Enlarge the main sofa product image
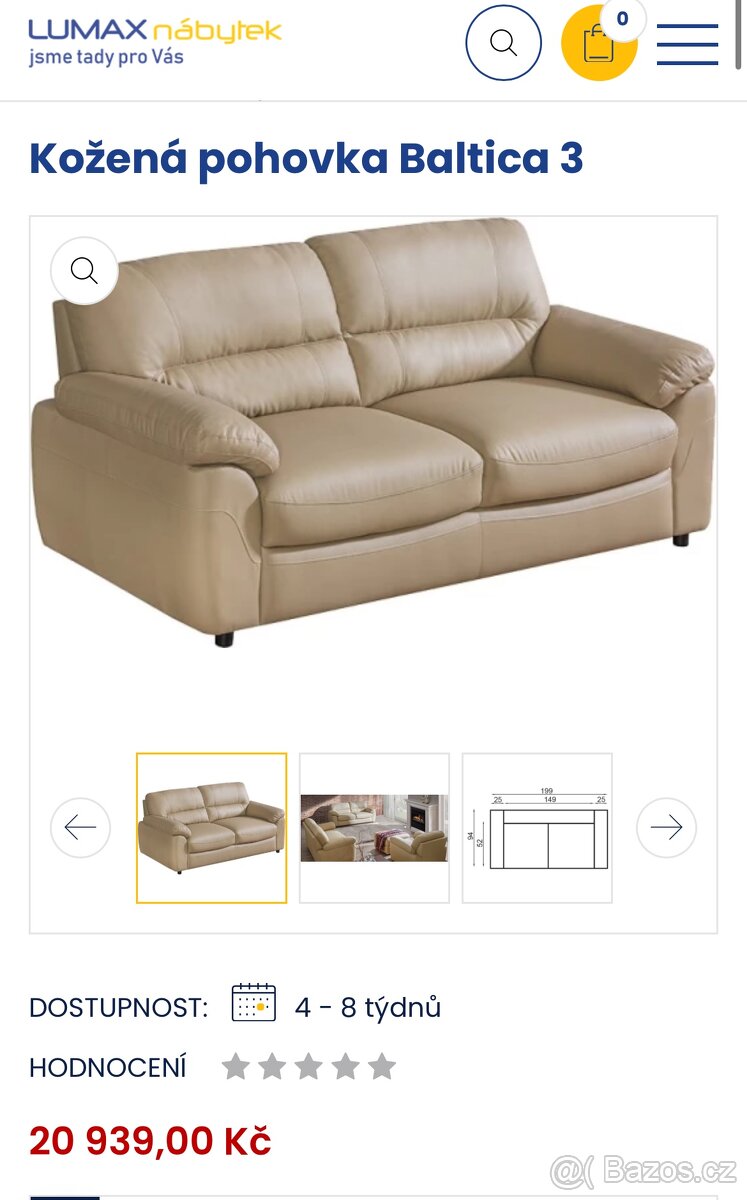Image resolution: width=747 pixels, height=1200 pixels. tap(85, 270)
